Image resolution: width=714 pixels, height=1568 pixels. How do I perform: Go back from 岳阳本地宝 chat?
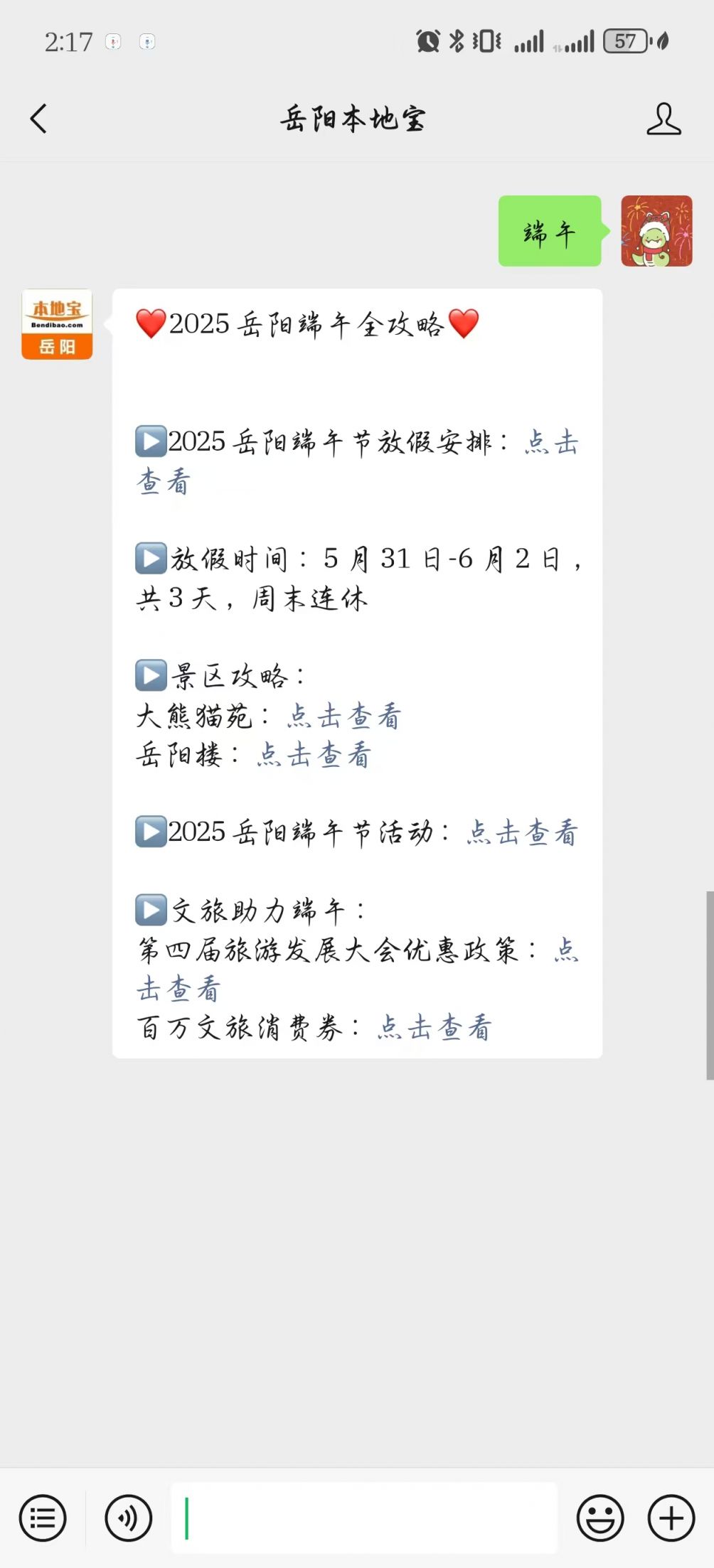point(39,119)
